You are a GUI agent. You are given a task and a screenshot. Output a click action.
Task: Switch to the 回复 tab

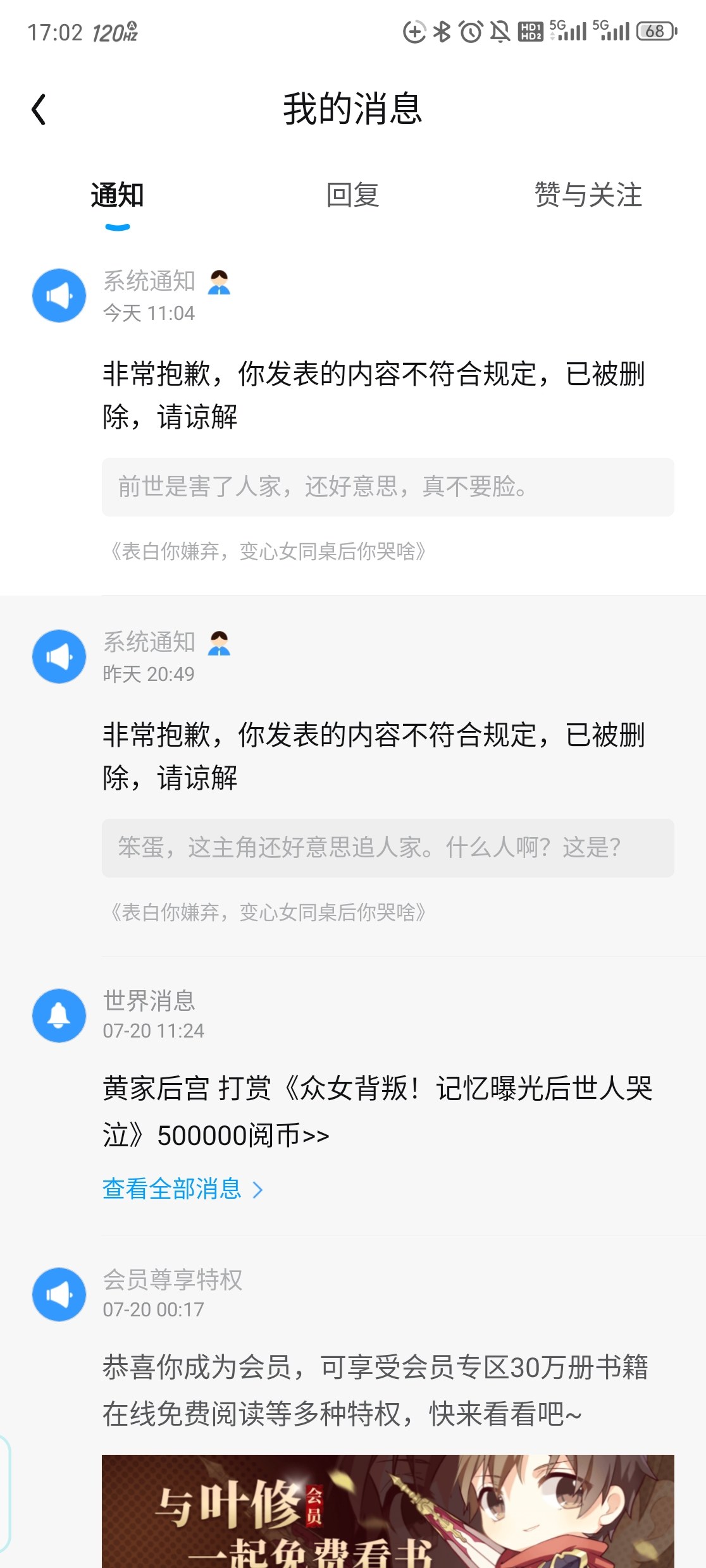coord(352,195)
